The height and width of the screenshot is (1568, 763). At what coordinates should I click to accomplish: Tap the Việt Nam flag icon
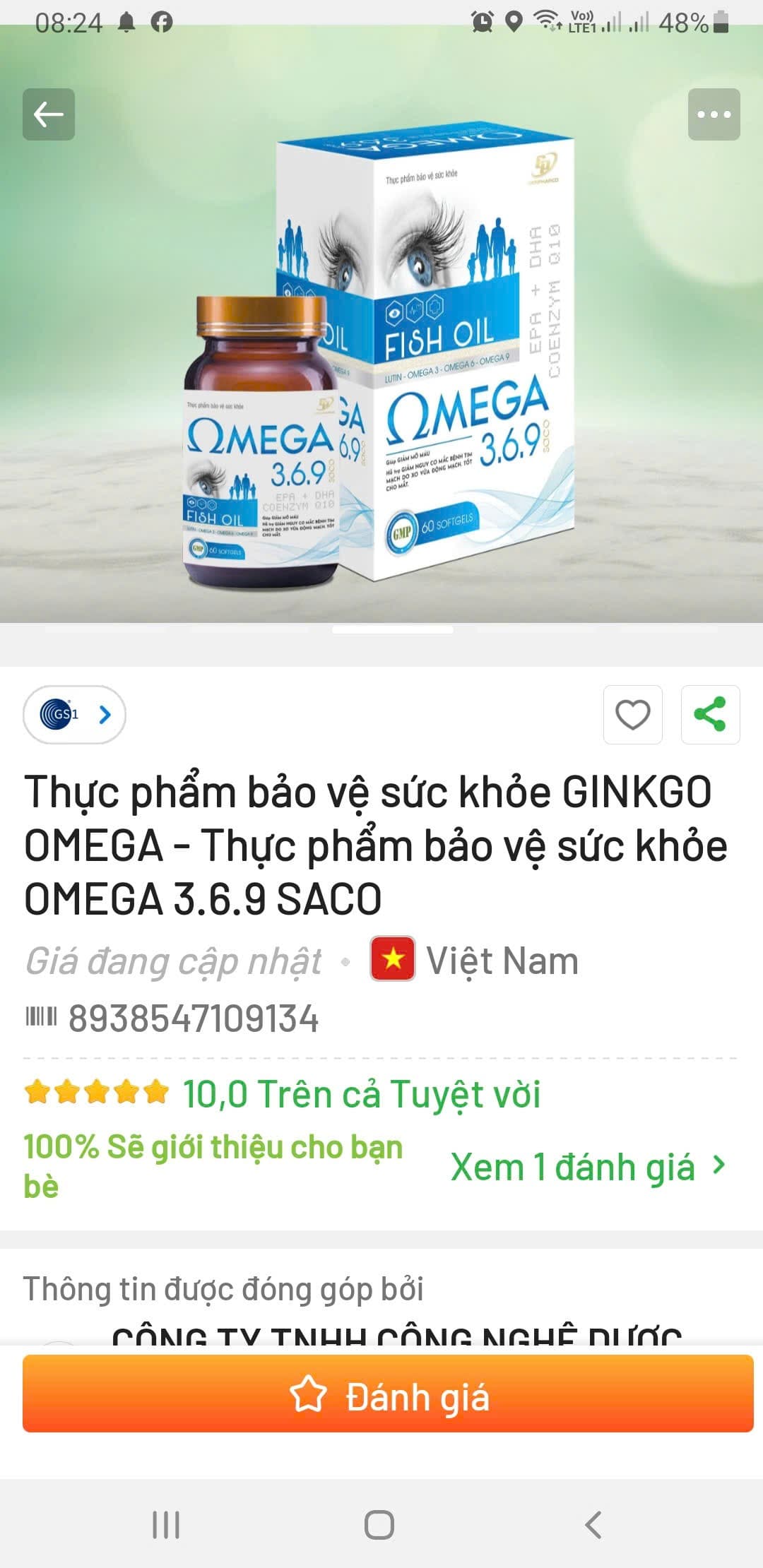[393, 959]
